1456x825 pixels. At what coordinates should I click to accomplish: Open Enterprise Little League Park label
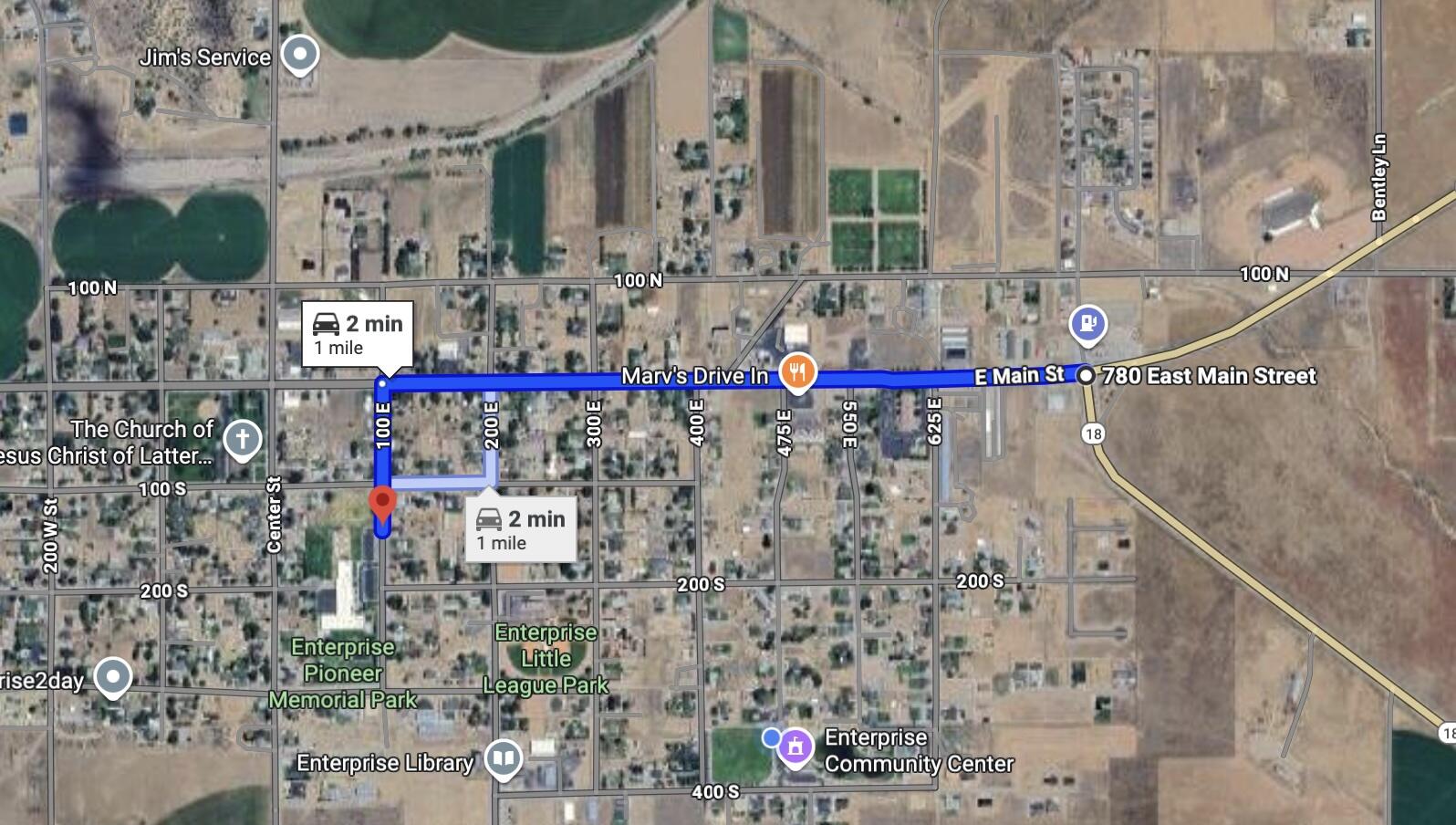pyautogui.click(x=546, y=659)
